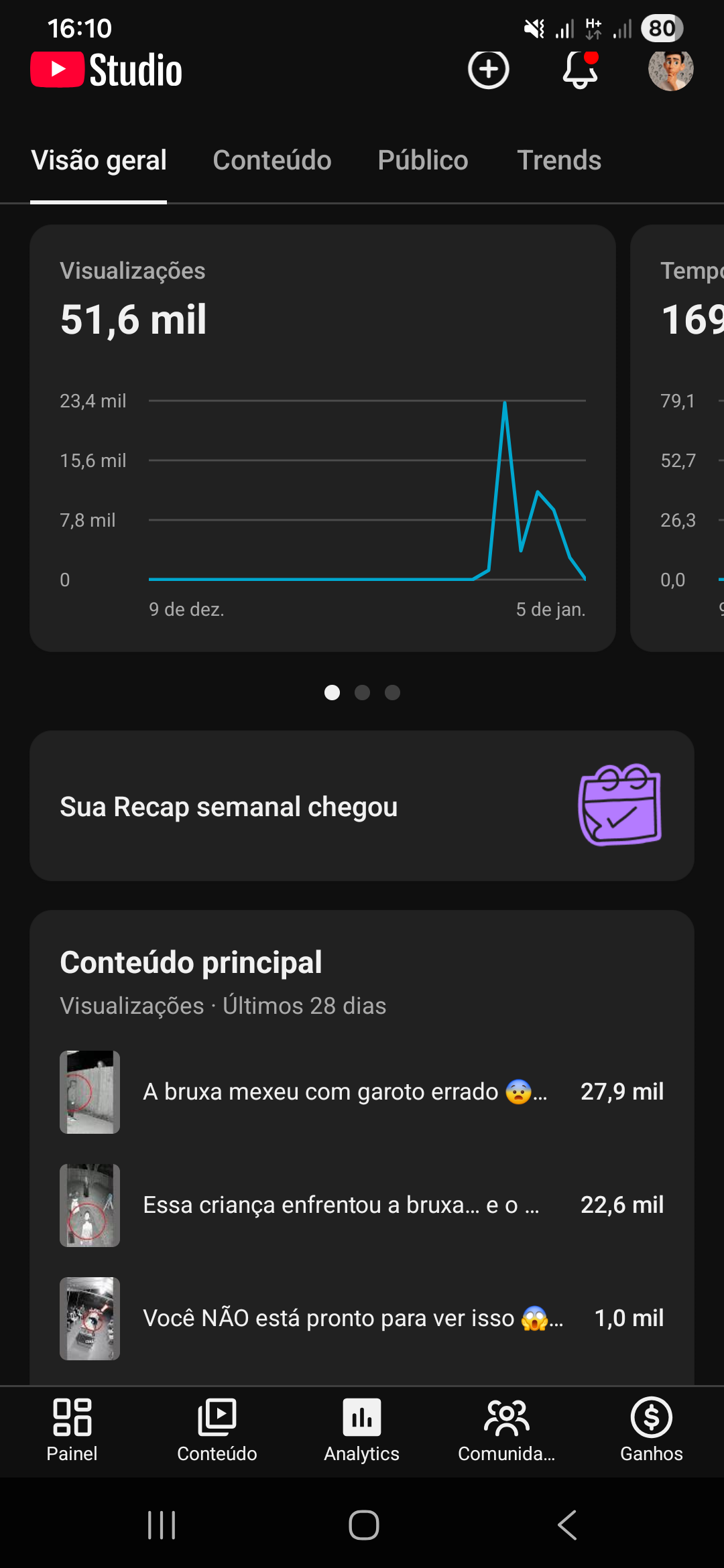Switch to the Conteúdo top tab
This screenshot has height=1568, width=724.
[271, 161]
